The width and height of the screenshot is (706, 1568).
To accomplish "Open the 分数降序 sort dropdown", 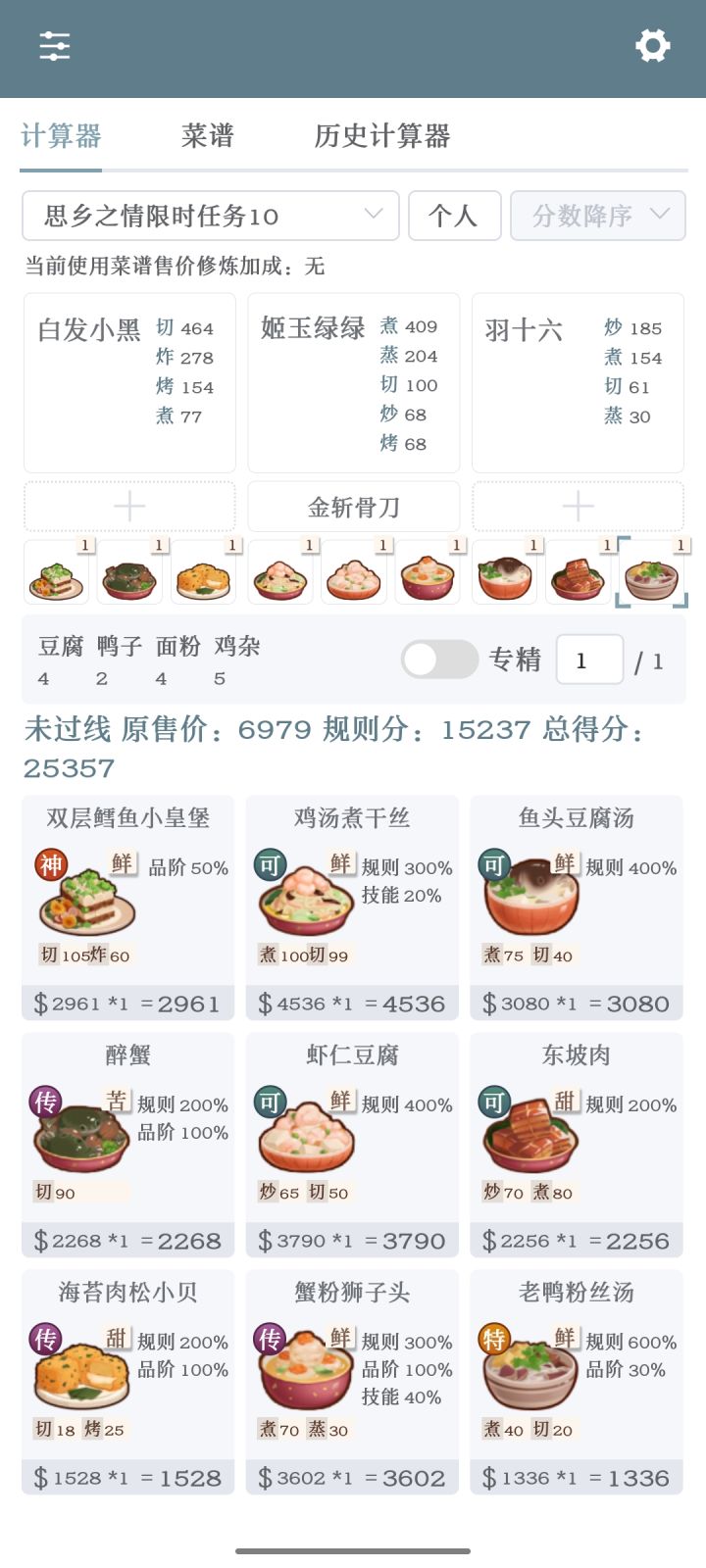I will pyautogui.click(x=598, y=216).
